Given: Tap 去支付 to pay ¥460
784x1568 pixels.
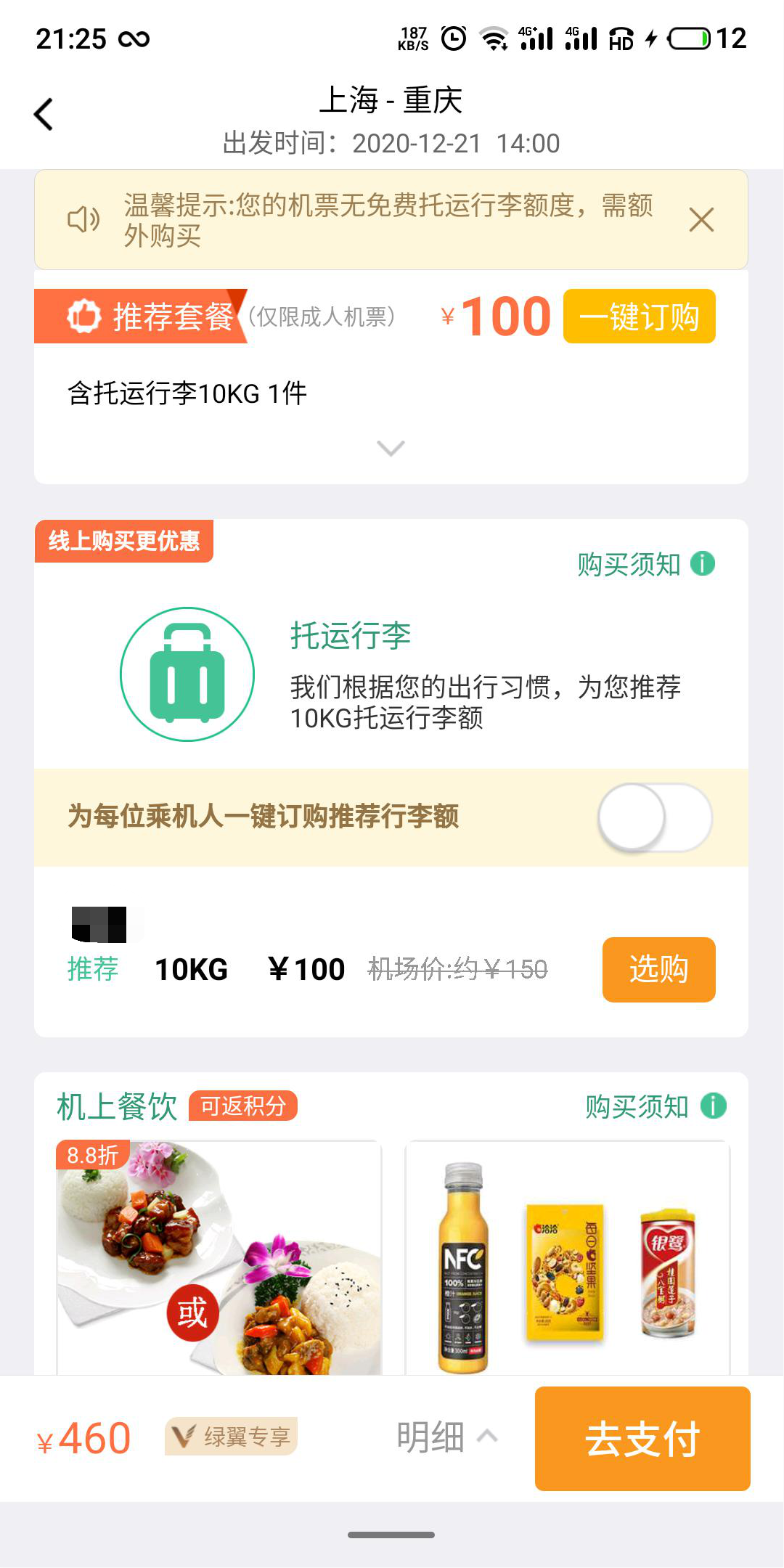Looking at the screenshot, I should (642, 1439).
